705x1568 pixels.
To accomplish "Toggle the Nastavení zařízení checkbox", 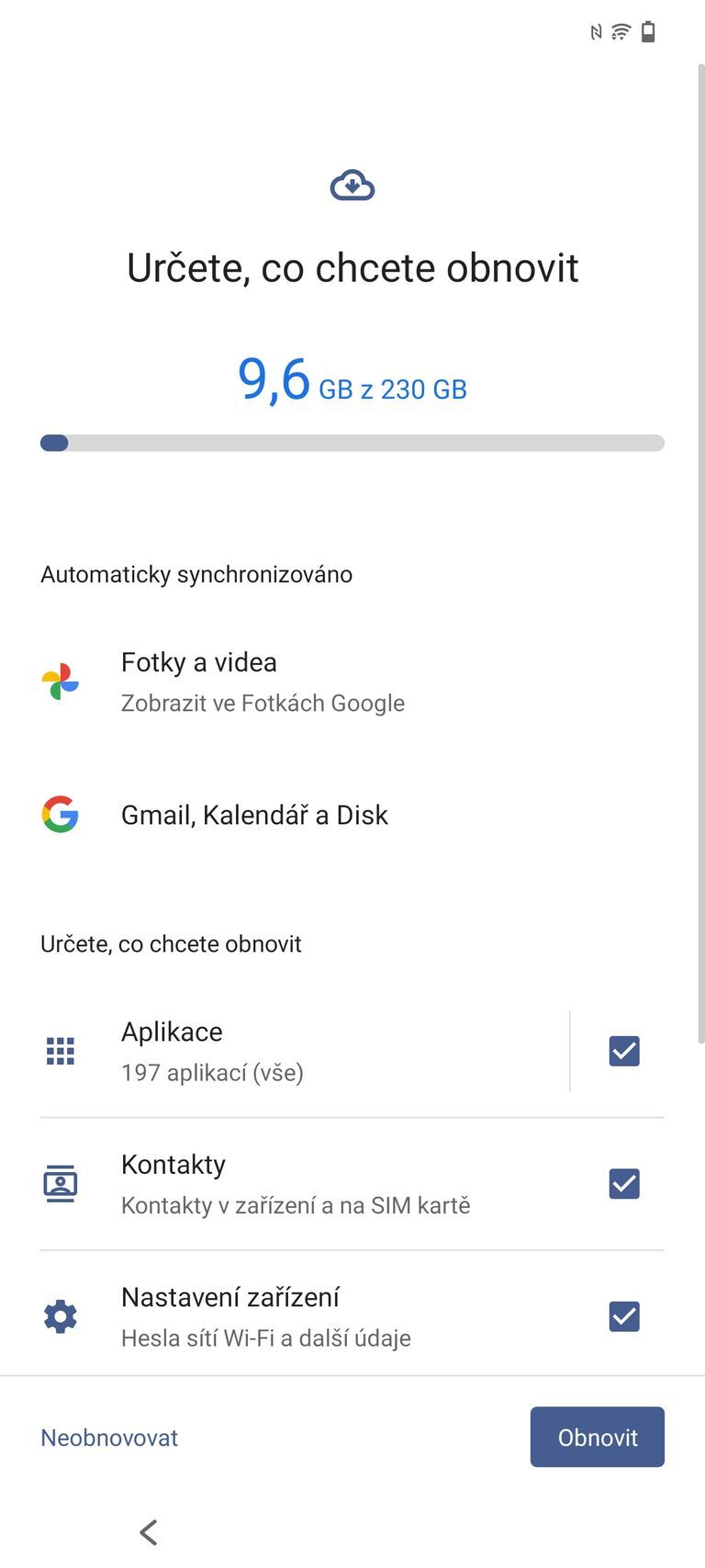I will 624,1316.
